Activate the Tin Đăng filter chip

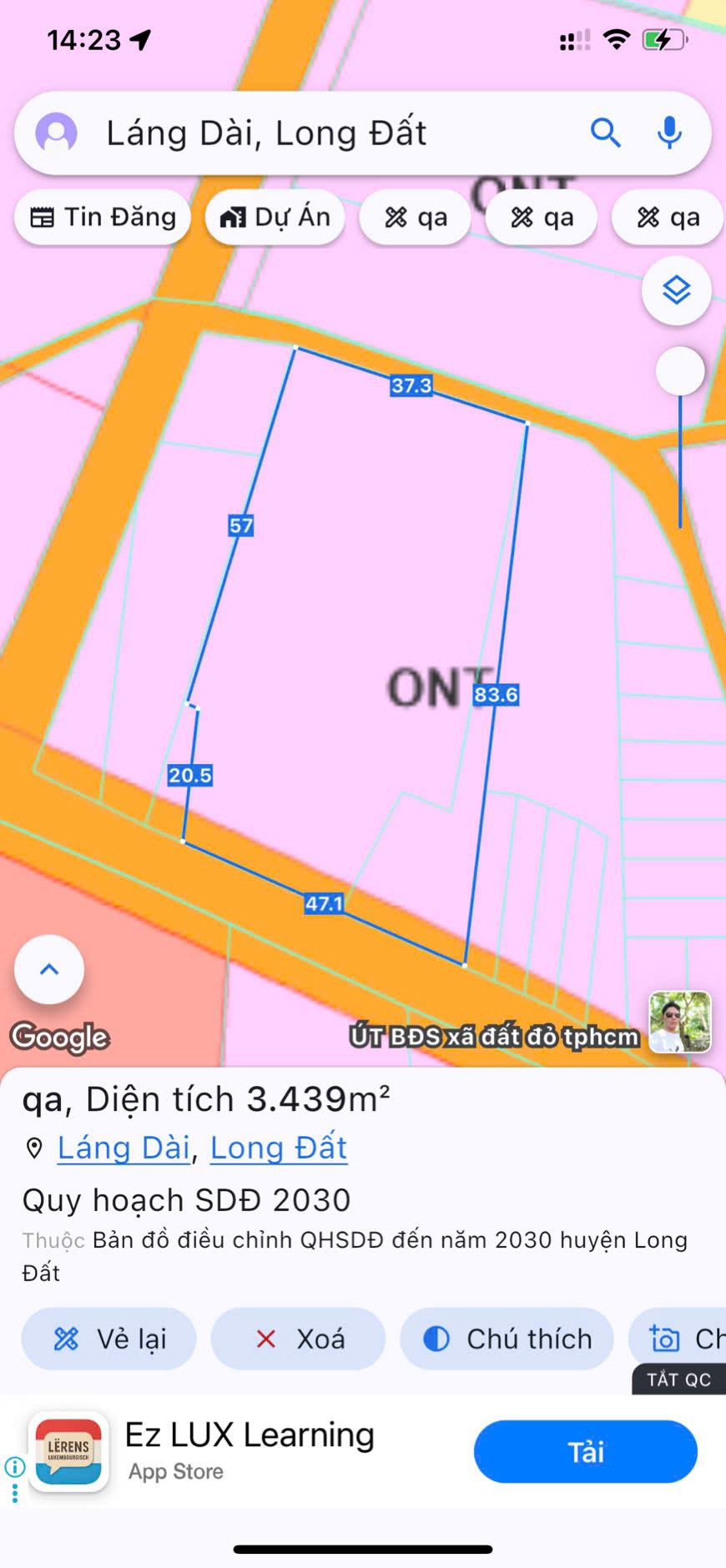pyautogui.click(x=101, y=217)
